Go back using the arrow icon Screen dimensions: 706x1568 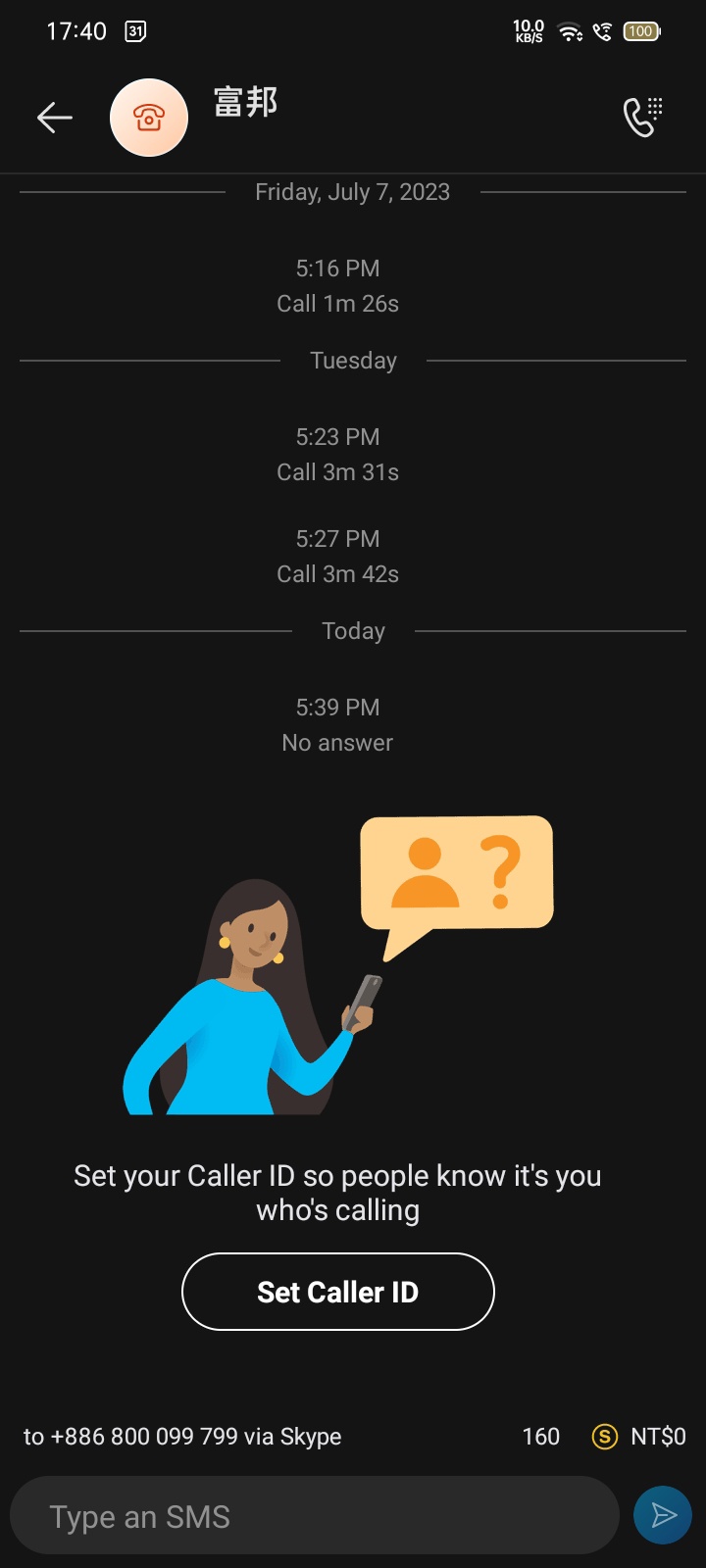55,118
